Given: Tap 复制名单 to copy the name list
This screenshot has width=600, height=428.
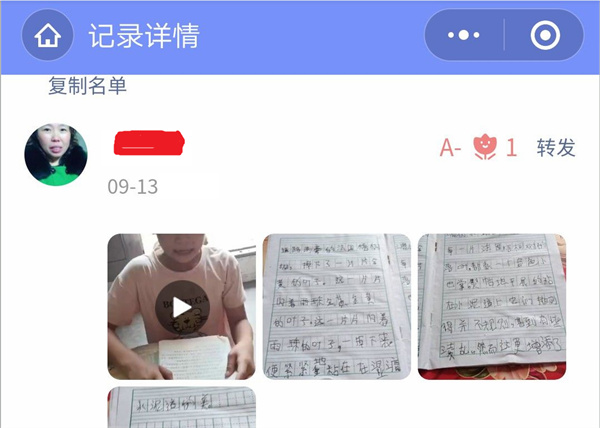Looking at the screenshot, I should click(x=88, y=87).
